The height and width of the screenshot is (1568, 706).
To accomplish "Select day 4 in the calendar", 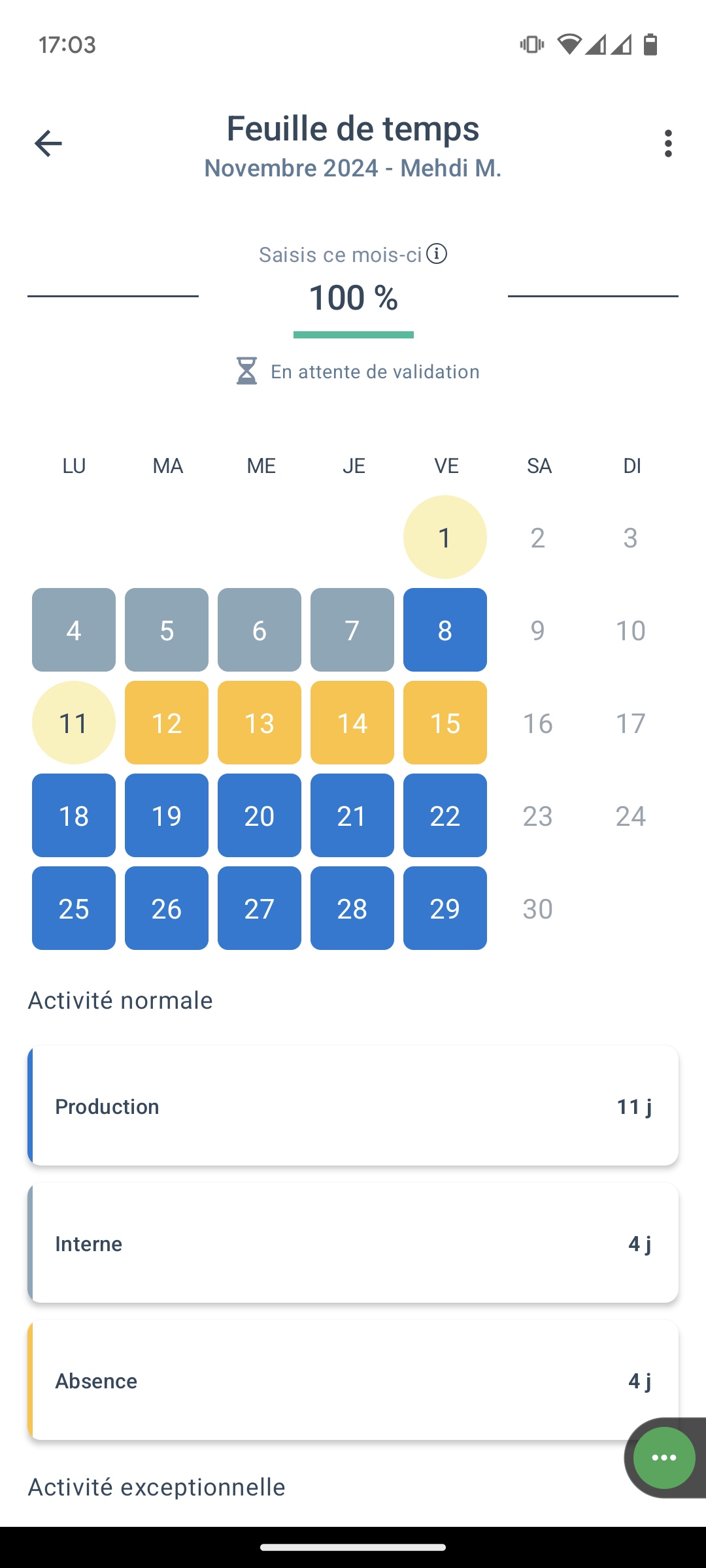I will pyautogui.click(x=74, y=630).
